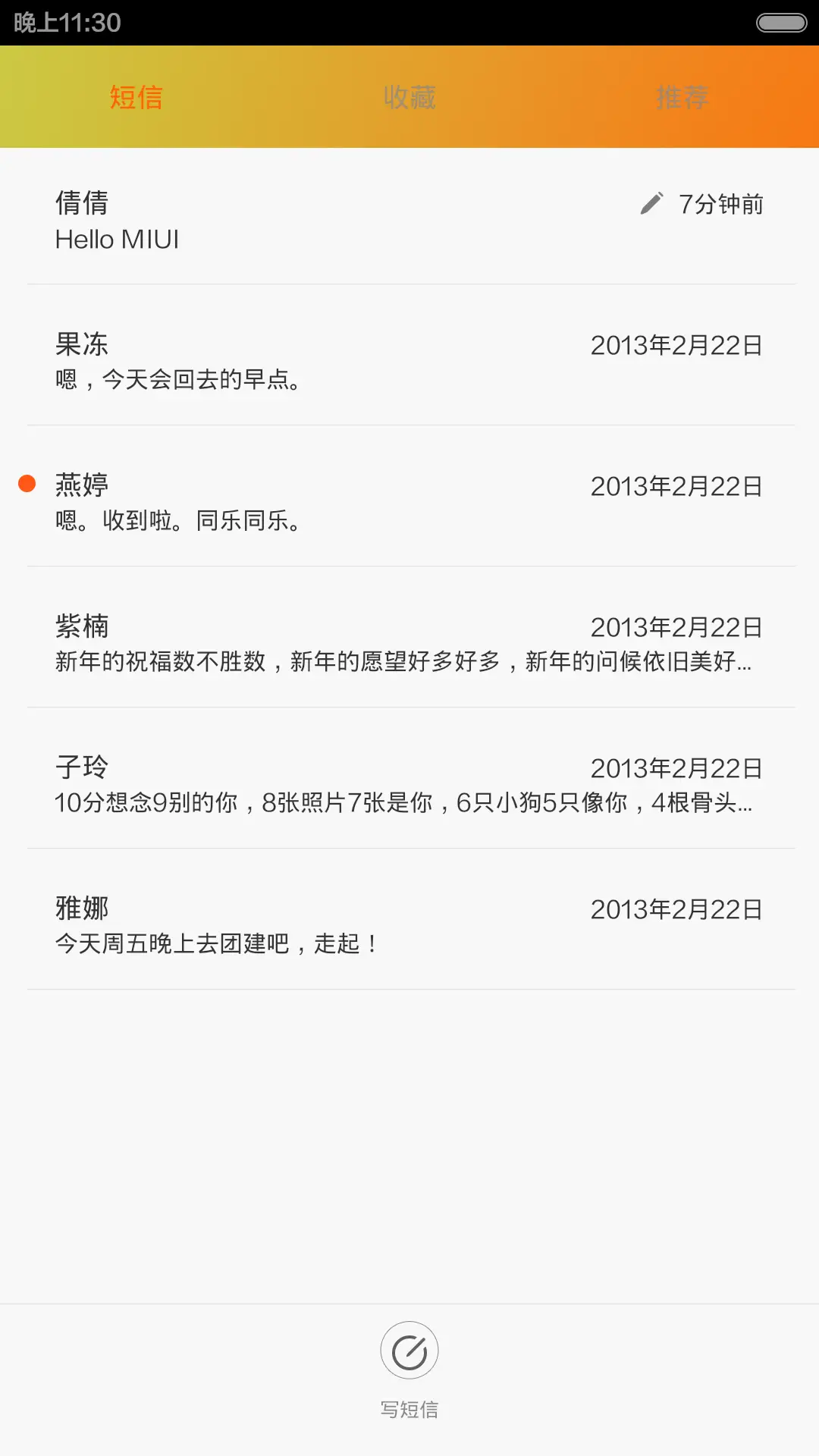
Task: Open the conversation with 倩倩
Action: point(303,220)
